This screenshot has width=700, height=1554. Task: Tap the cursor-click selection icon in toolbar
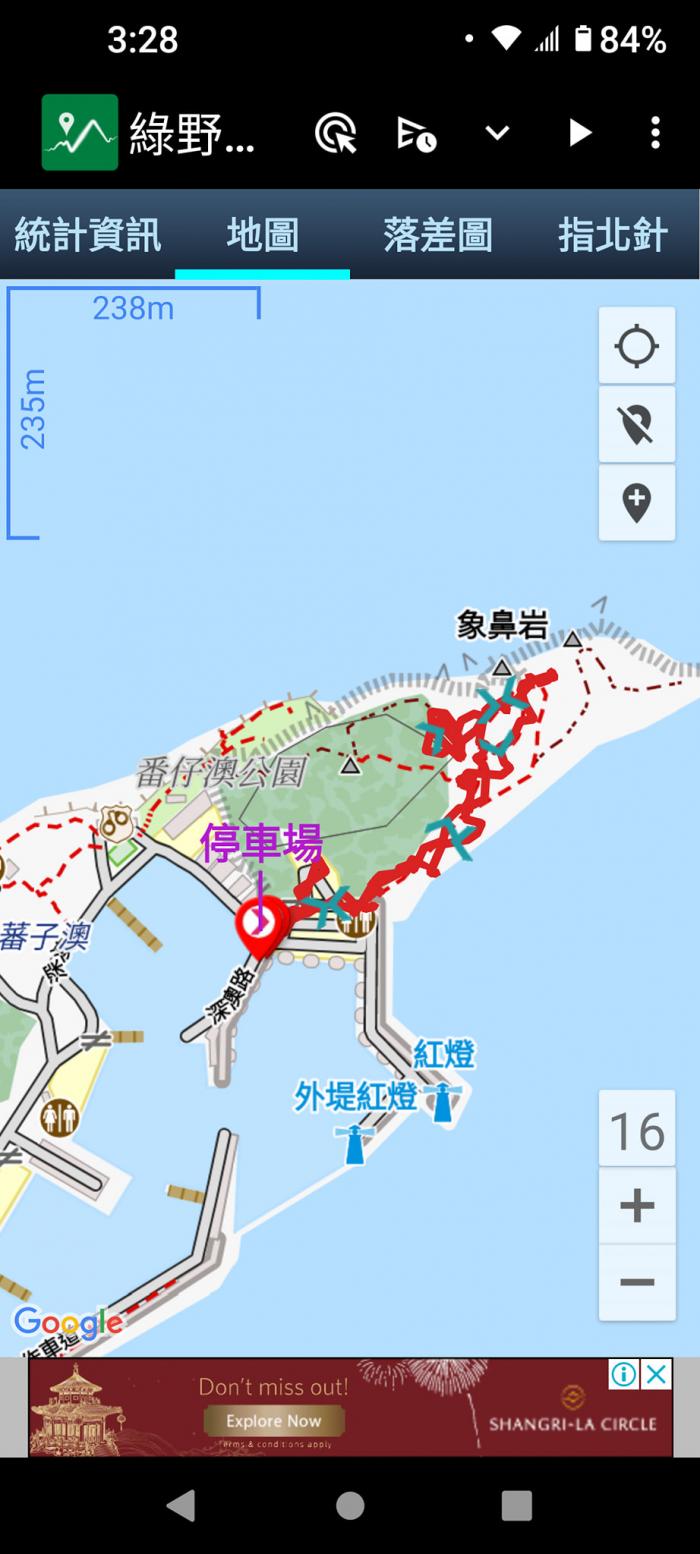pyautogui.click(x=336, y=133)
